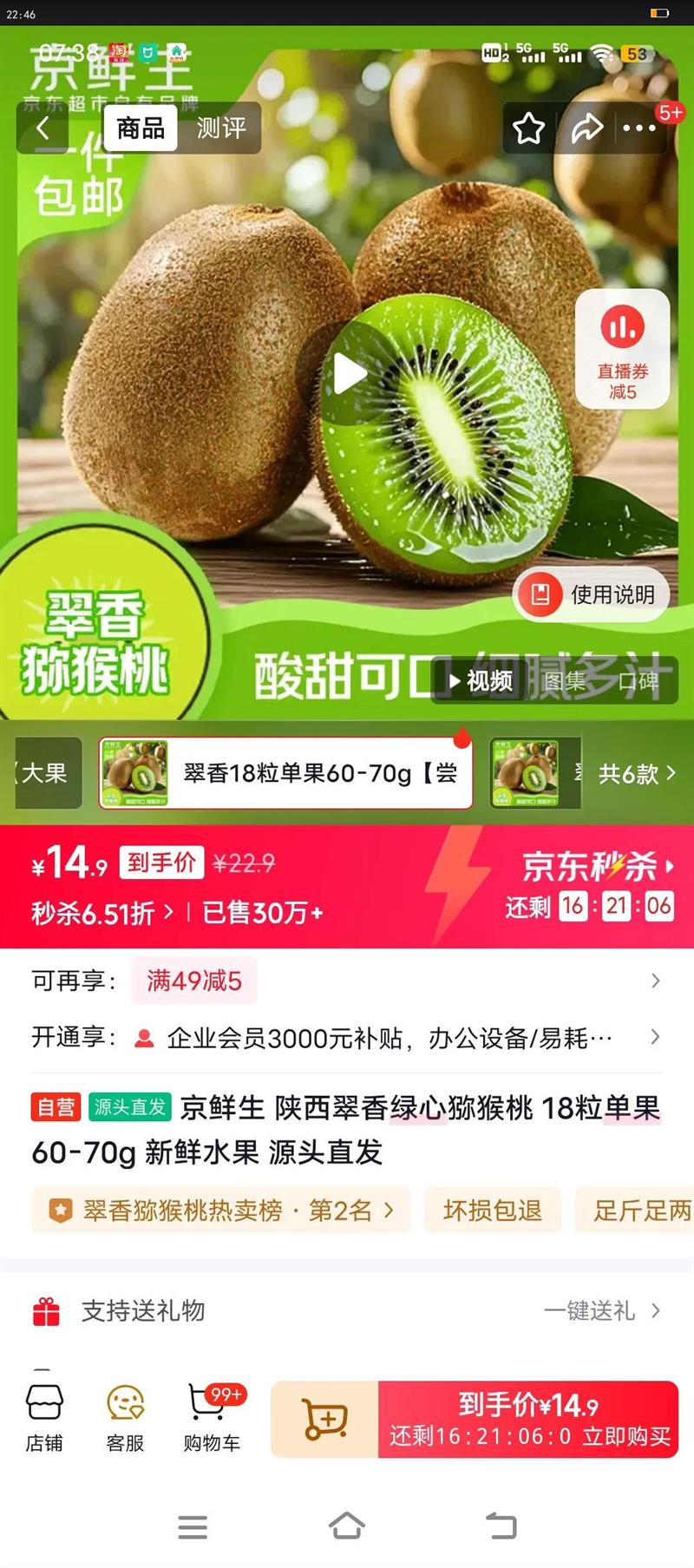Open the share options icon
The height and width of the screenshot is (1568, 694).
pyautogui.click(x=586, y=127)
